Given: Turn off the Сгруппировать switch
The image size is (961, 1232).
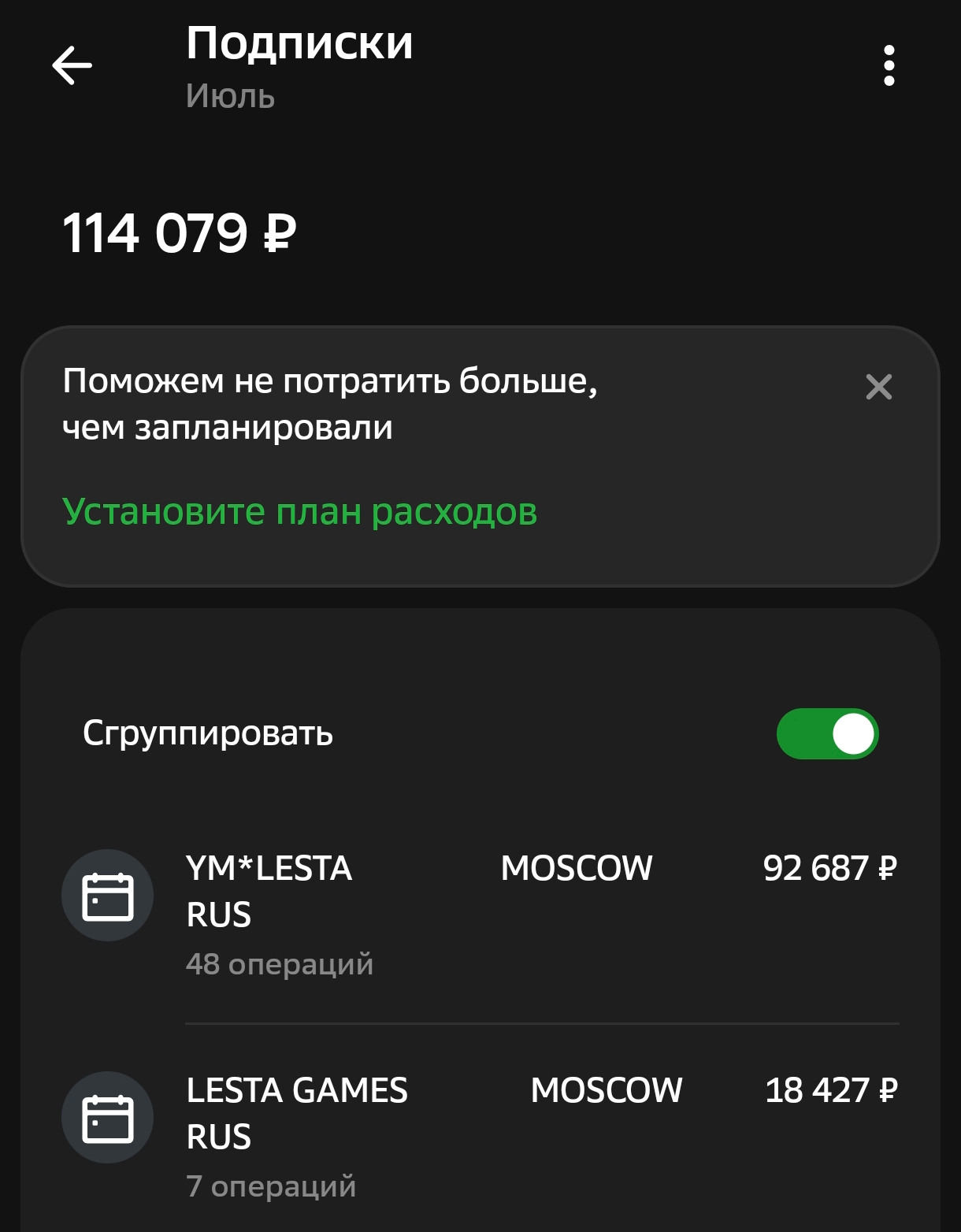Looking at the screenshot, I should click(x=827, y=734).
